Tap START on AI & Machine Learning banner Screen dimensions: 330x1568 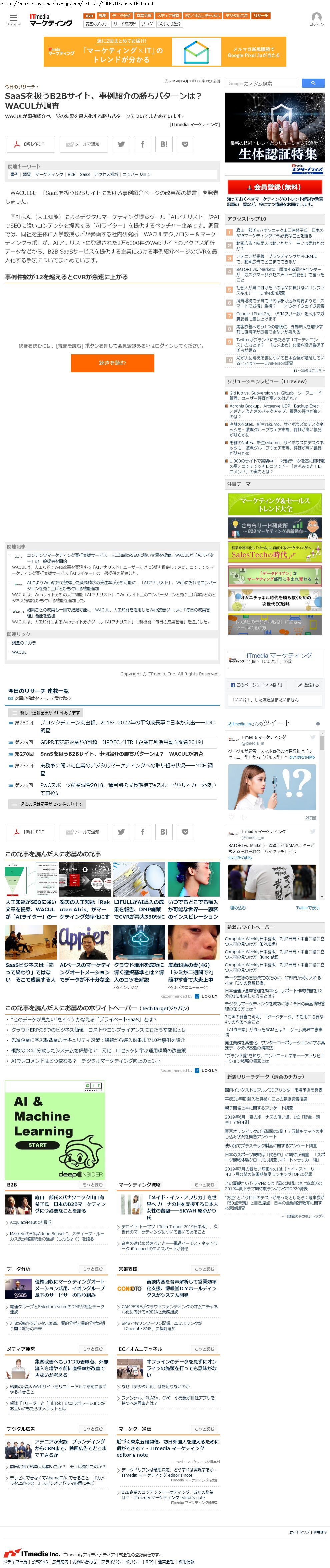pyautogui.click(x=37, y=1145)
